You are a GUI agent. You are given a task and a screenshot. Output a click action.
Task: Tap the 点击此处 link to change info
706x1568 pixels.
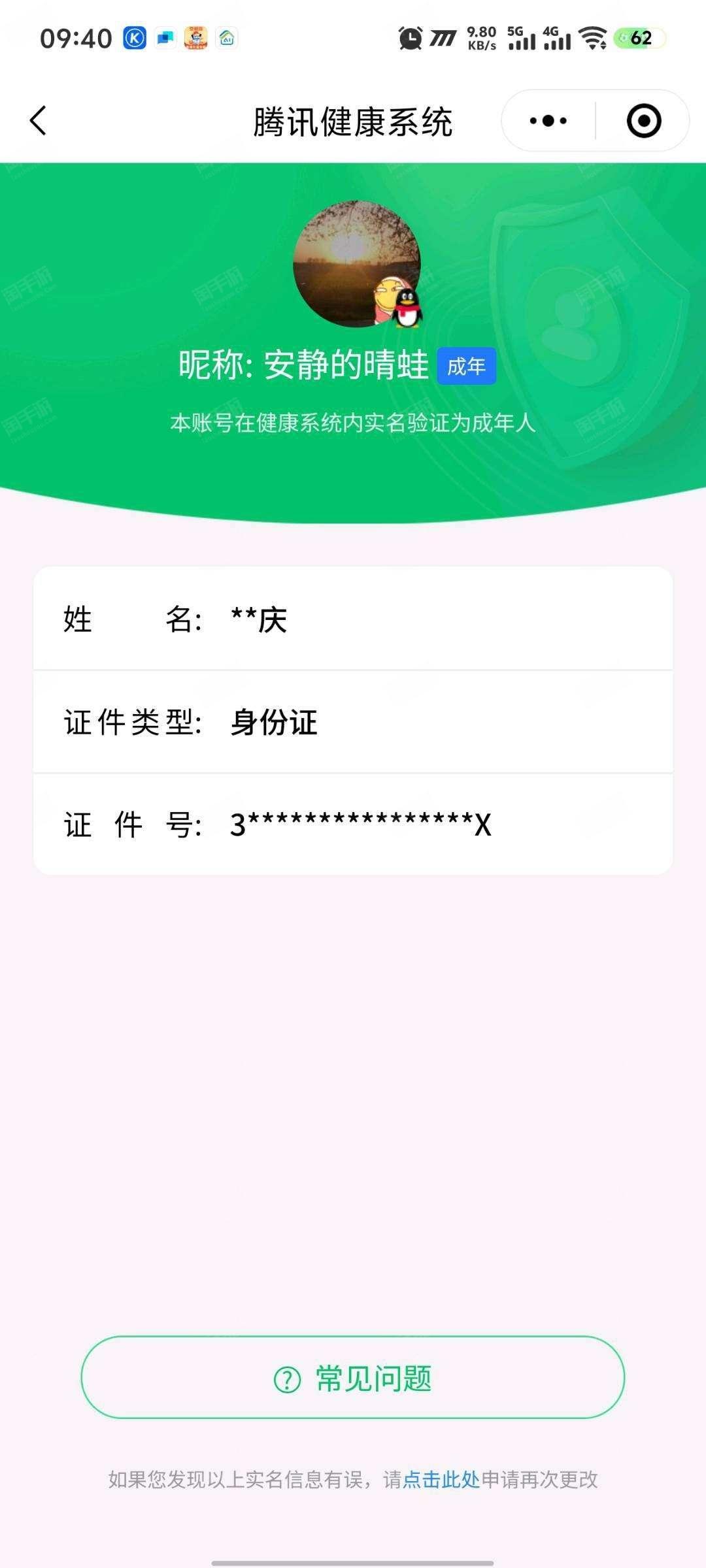[441, 1480]
